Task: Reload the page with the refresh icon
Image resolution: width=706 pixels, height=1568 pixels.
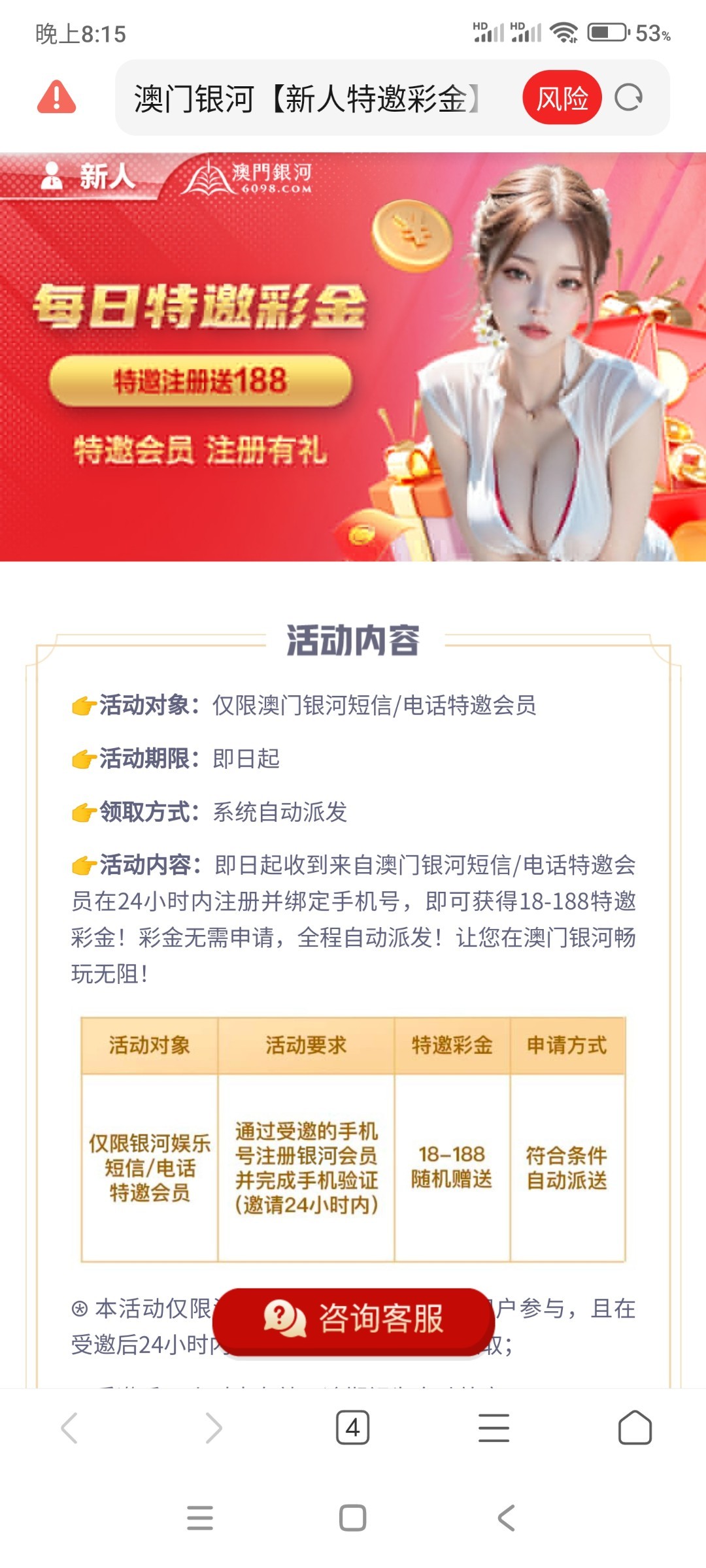Action: point(628,98)
